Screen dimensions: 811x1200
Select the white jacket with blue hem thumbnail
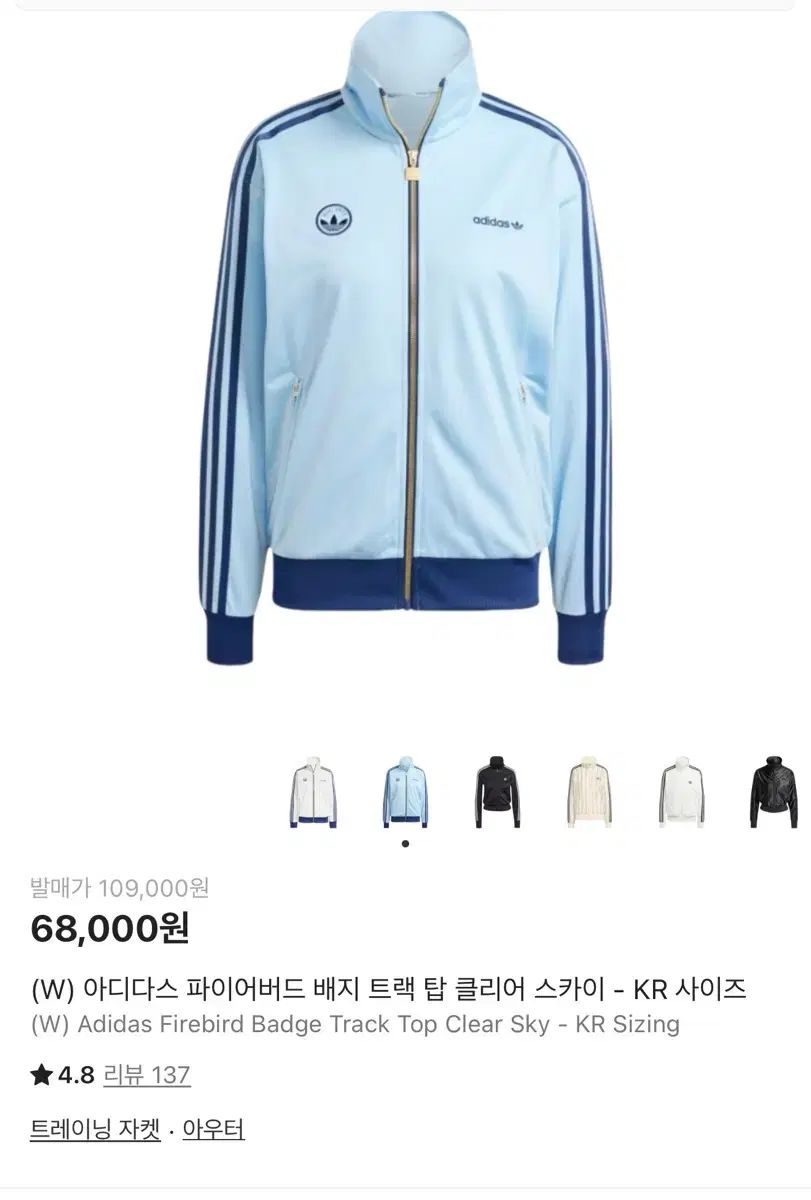pyautogui.click(x=313, y=793)
